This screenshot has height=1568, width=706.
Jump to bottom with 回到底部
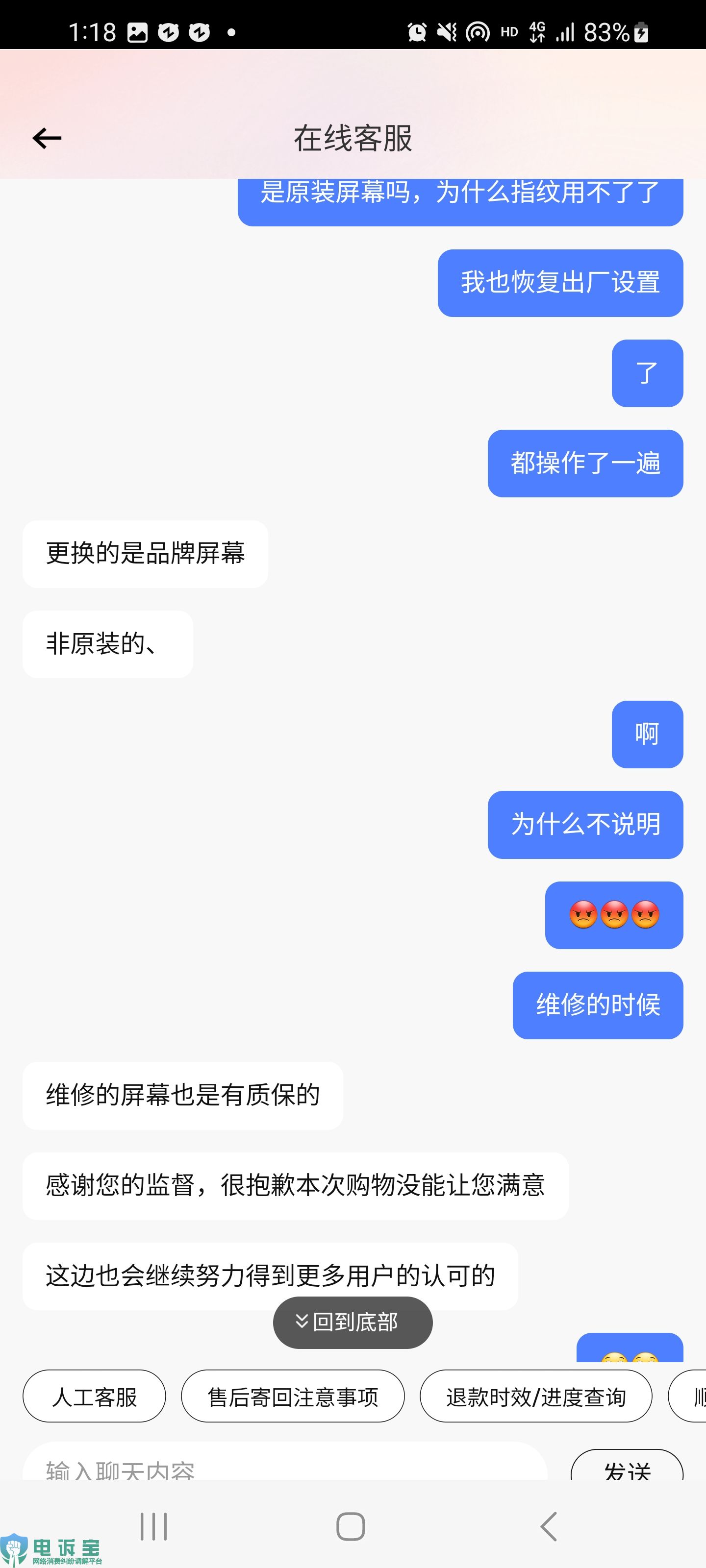tap(353, 1322)
